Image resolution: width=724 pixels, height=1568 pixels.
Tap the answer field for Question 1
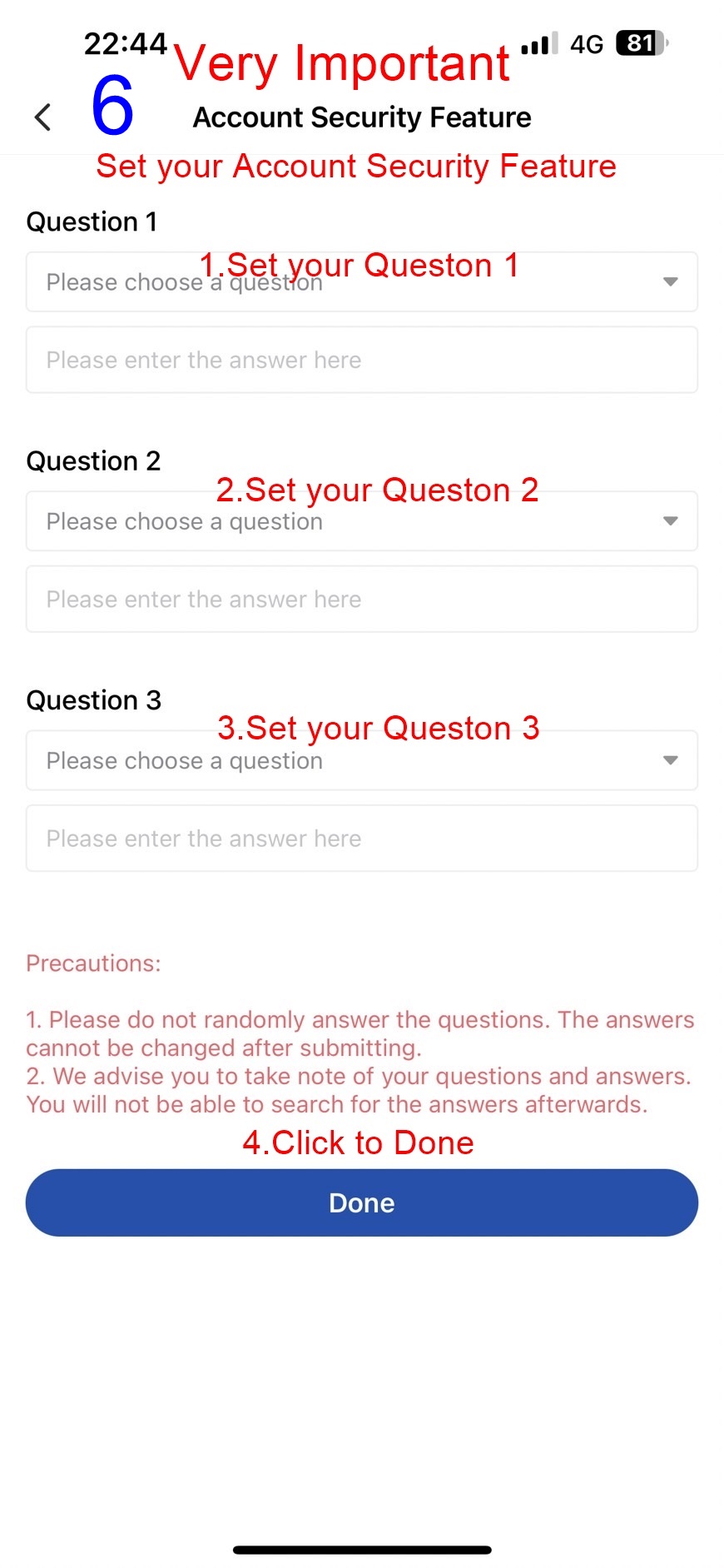[x=361, y=360]
